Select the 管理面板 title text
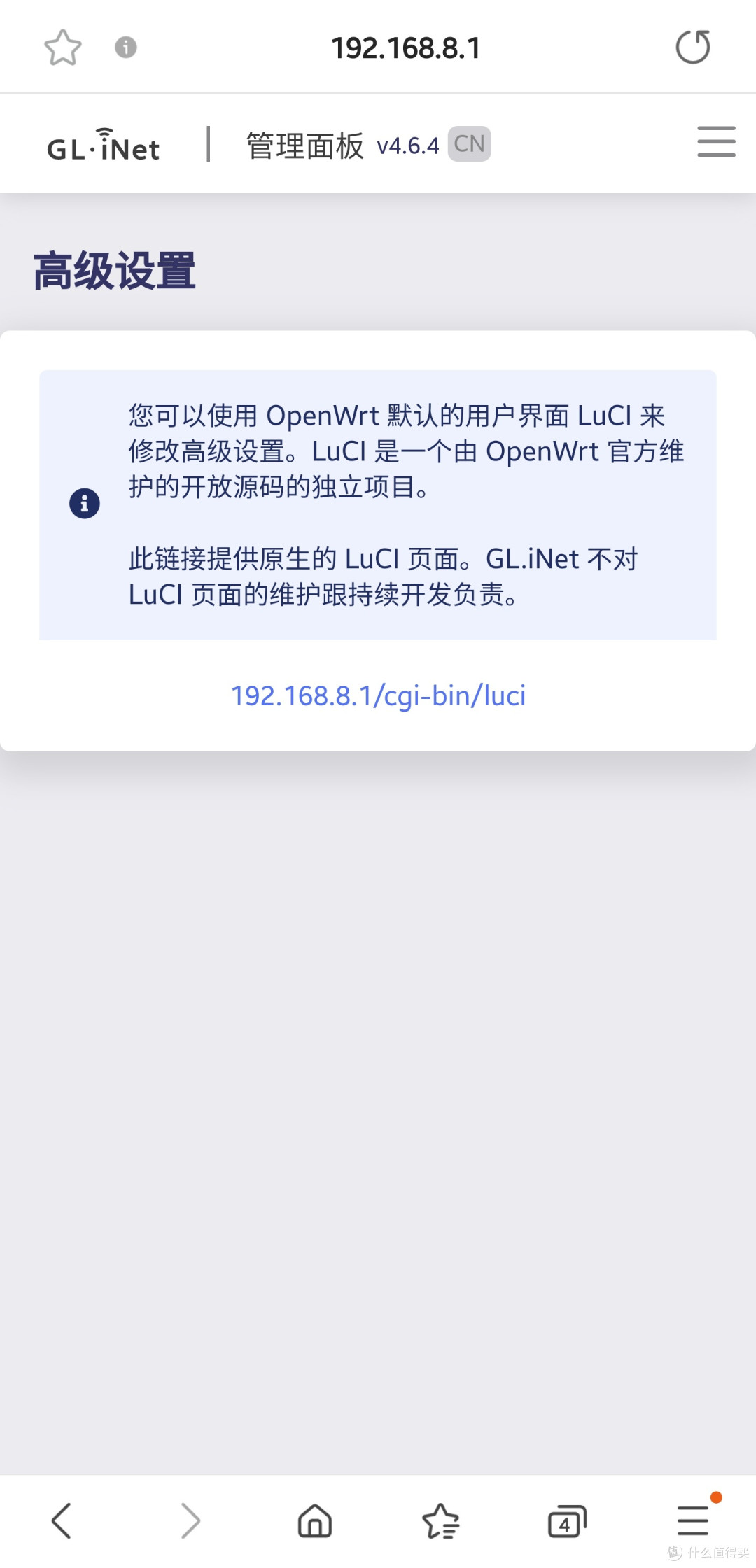The height and width of the screenshot is (1568, 756). (302, 143)
